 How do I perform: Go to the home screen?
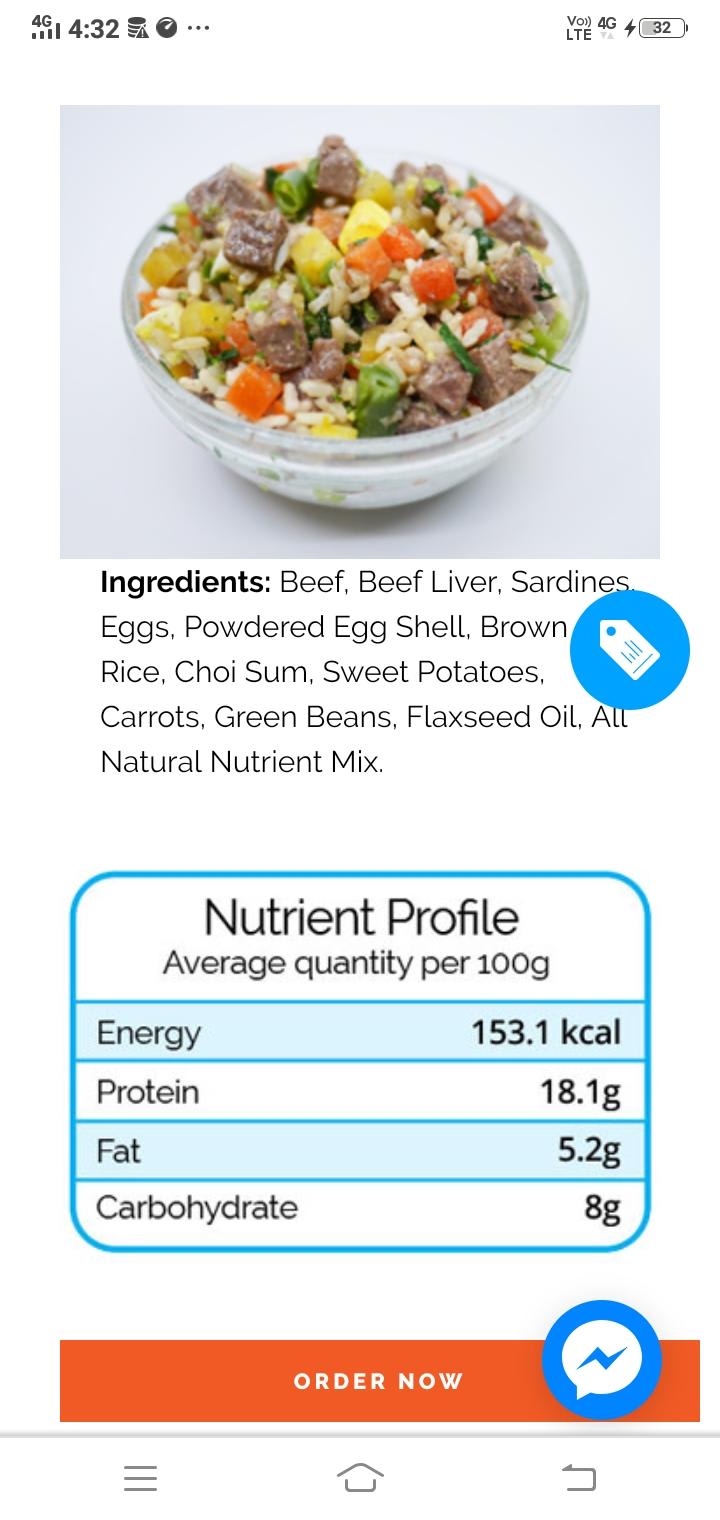point(360,1478)
